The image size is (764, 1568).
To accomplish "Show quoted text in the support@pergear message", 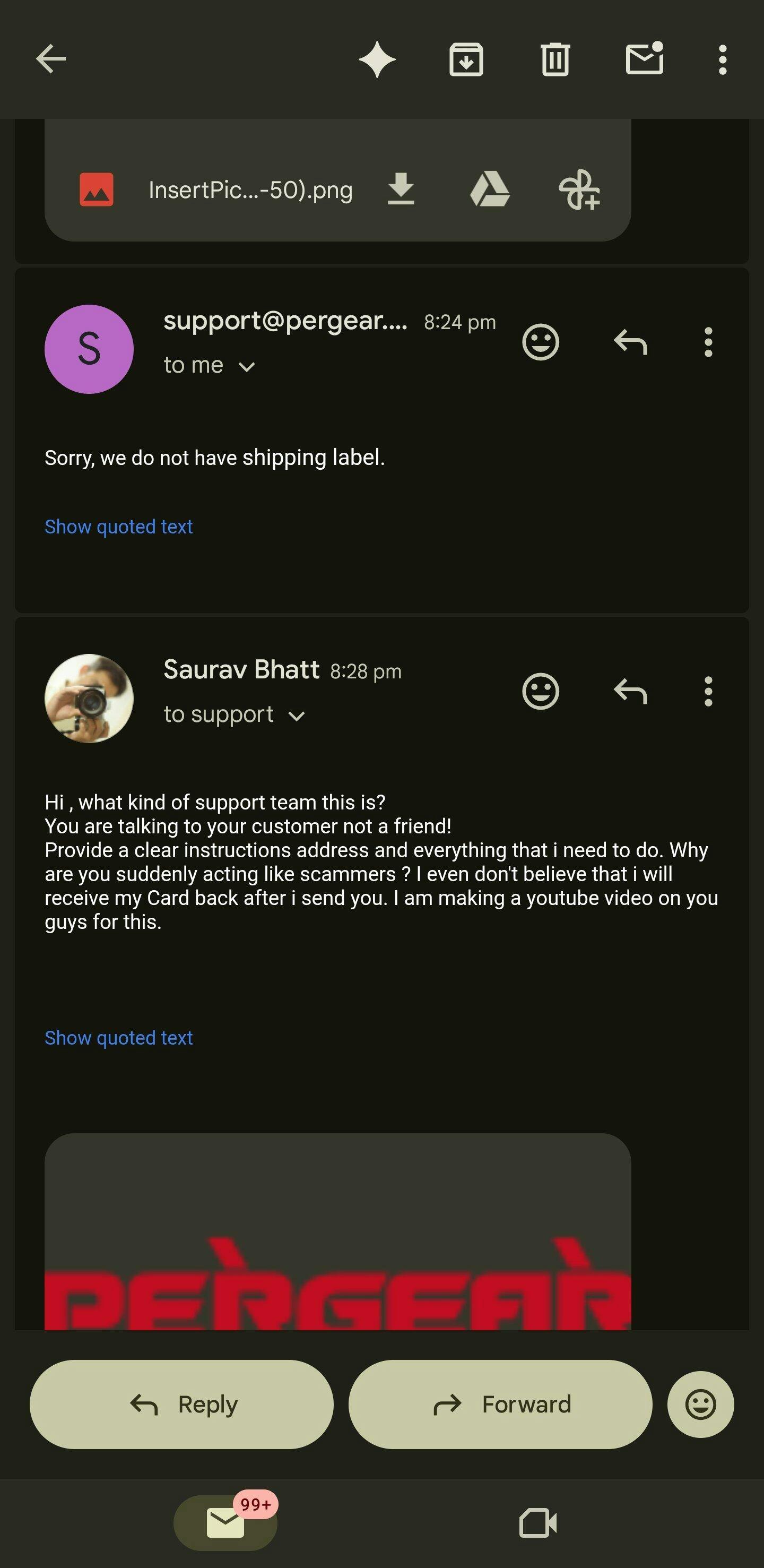I will pos(119,527).
